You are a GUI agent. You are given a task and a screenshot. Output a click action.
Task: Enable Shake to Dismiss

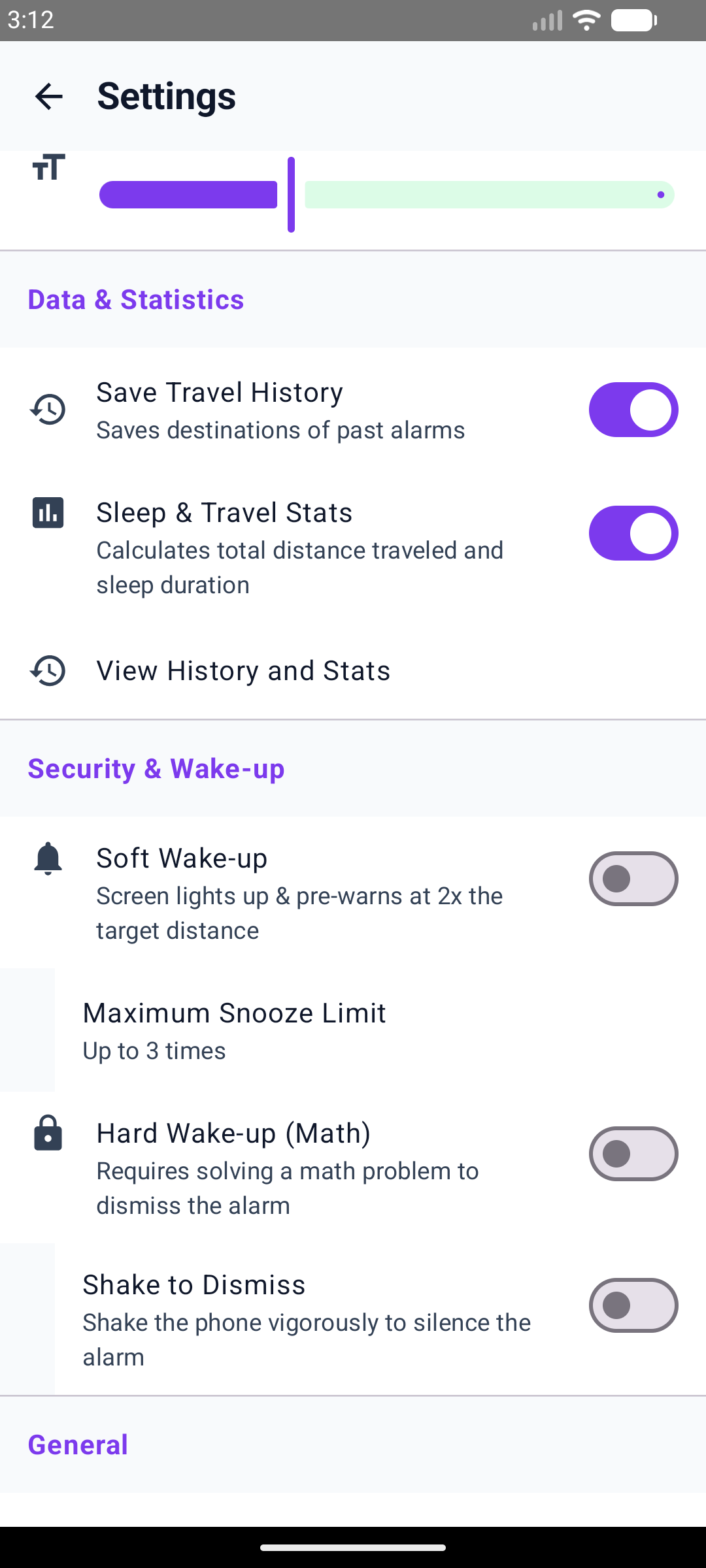633,1305
